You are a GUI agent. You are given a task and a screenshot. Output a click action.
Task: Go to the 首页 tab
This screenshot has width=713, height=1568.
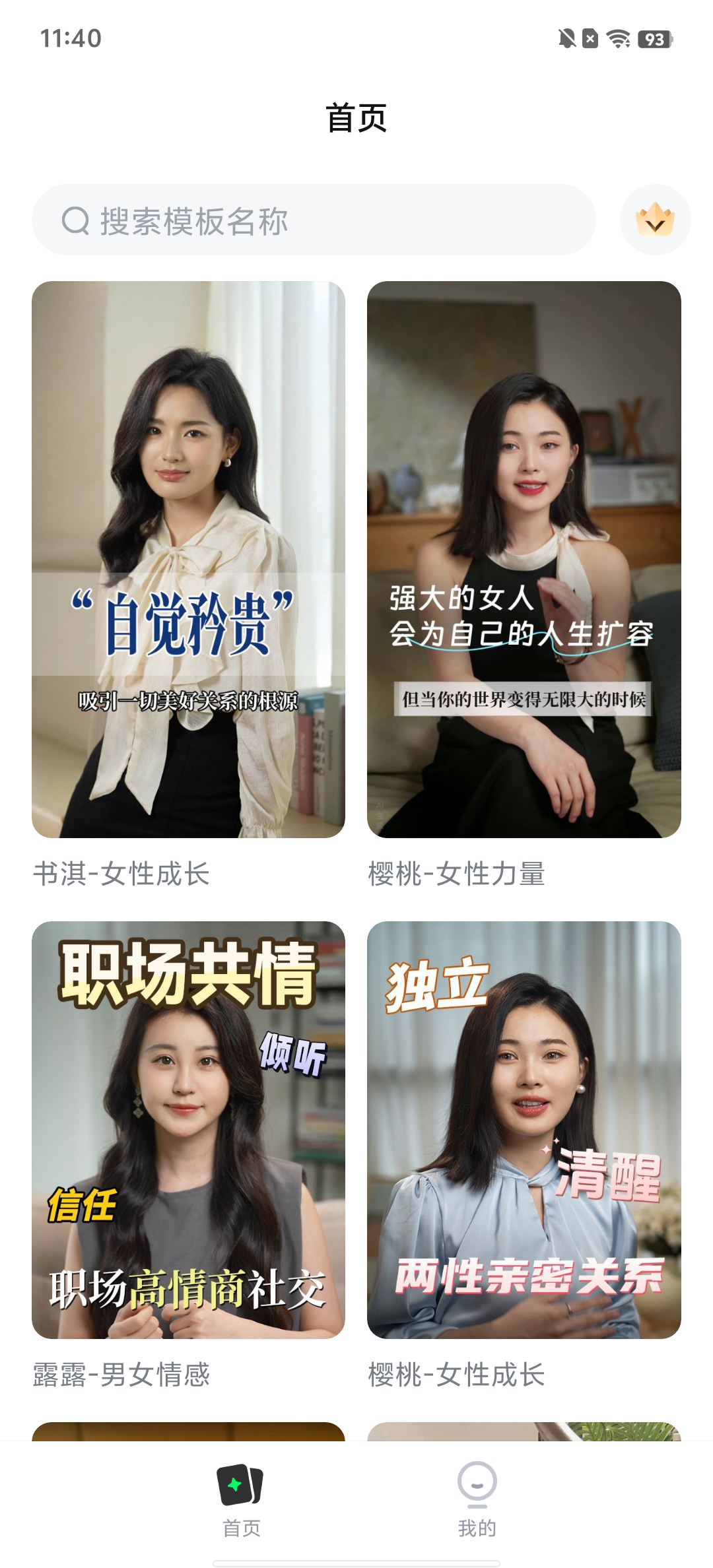pos(241,1497)
